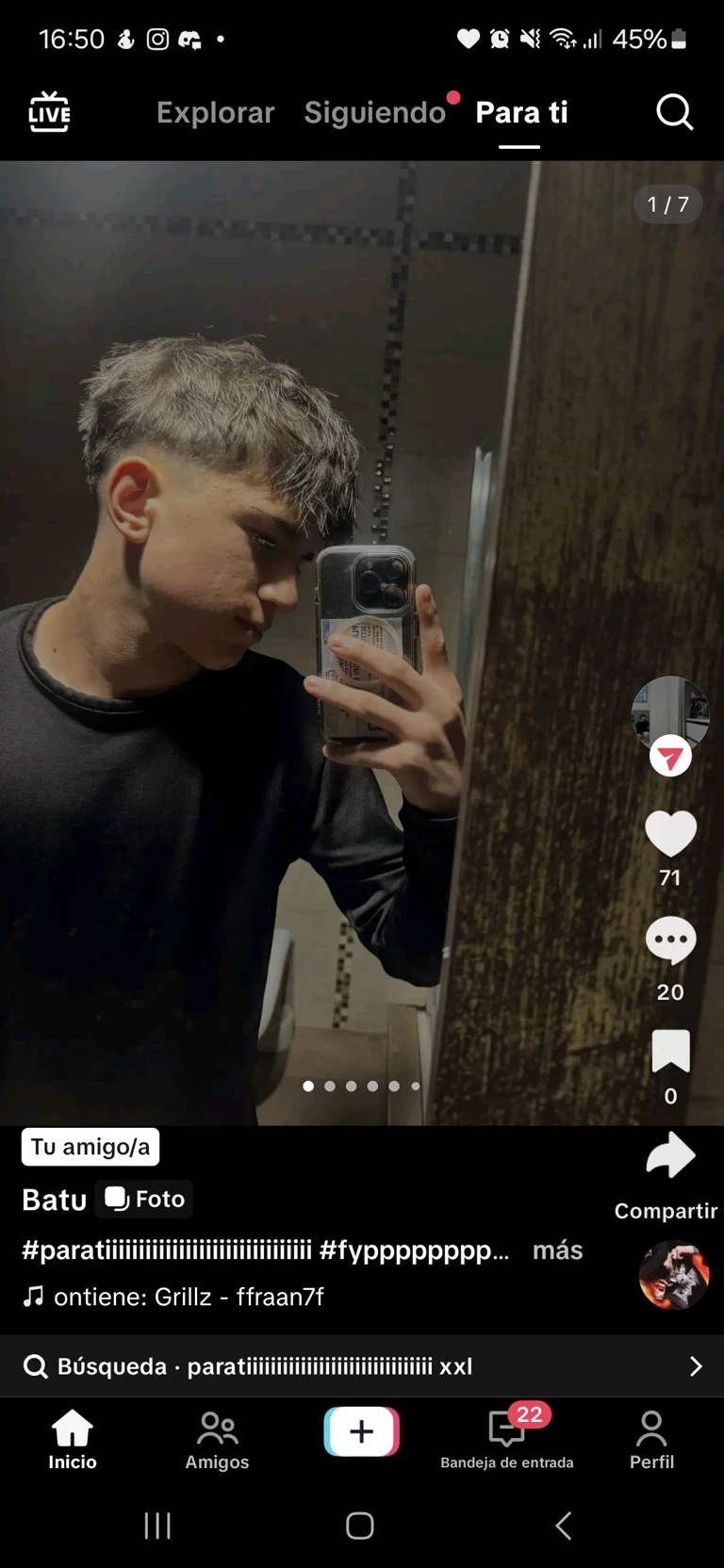Viewport: 724px width, 1568px height.
Task: Save the post with the bookmark icon
Action: tap(670, 1052)
